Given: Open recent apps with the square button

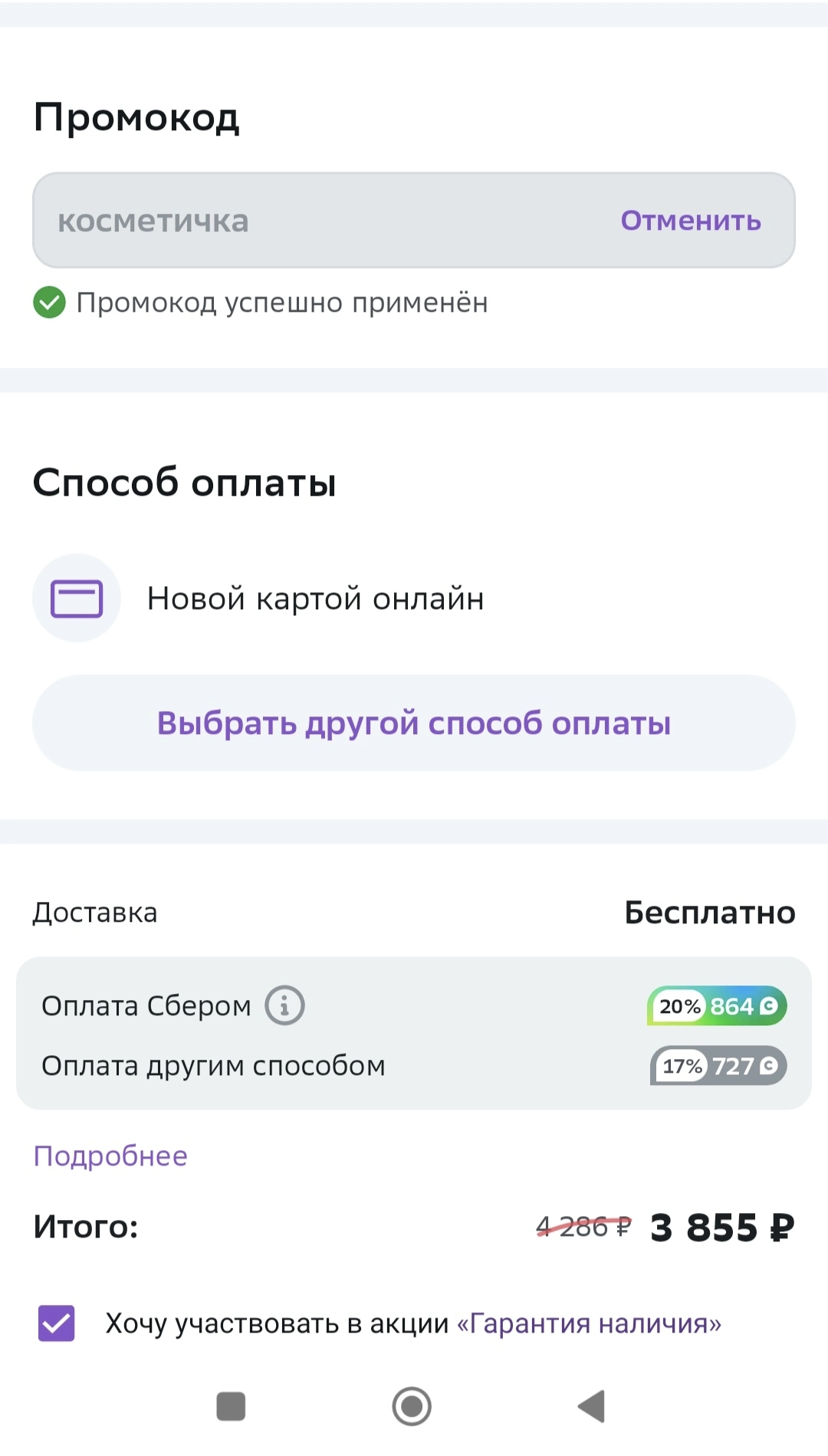Looking at the screenshot, I should (231, 1406).
